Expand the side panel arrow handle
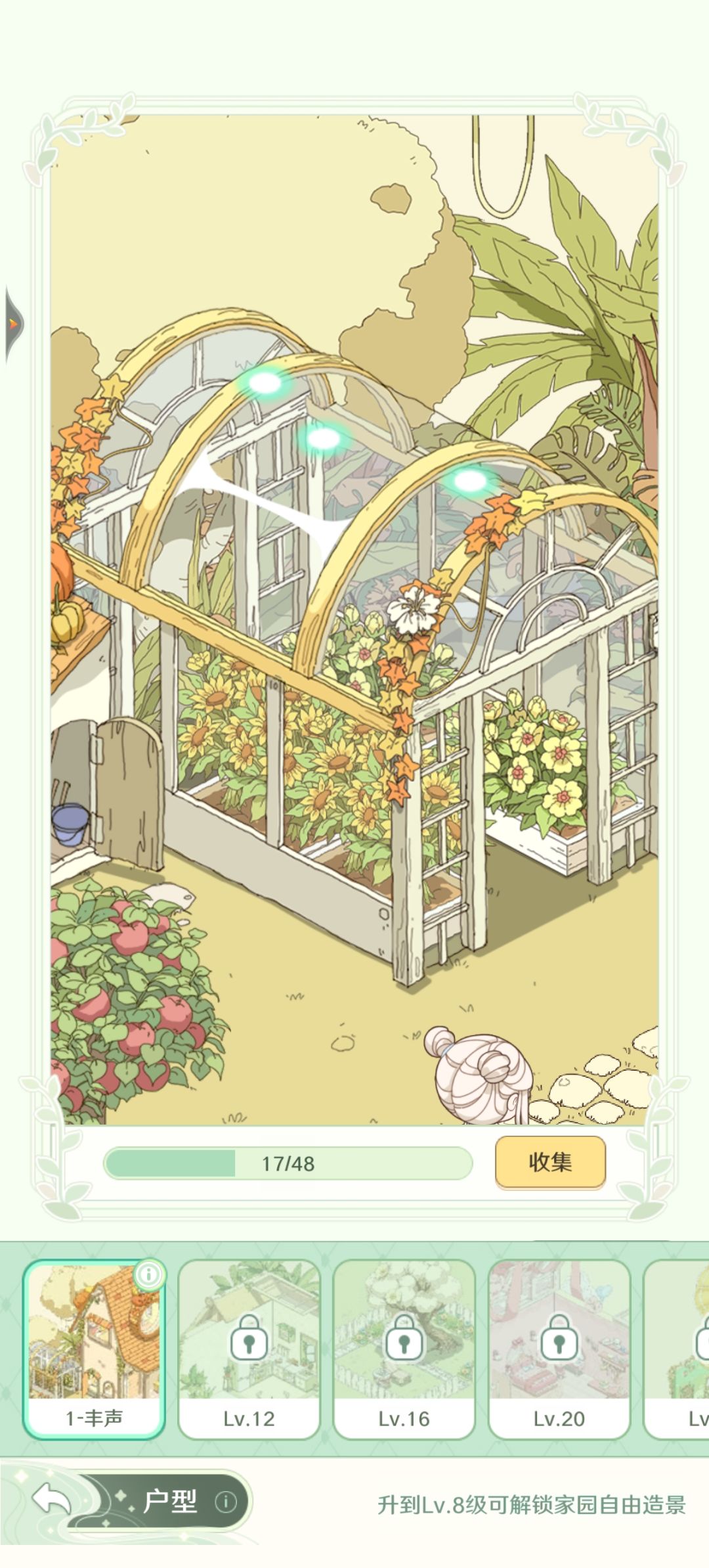 pyautogui.click(x=13, y=324)
